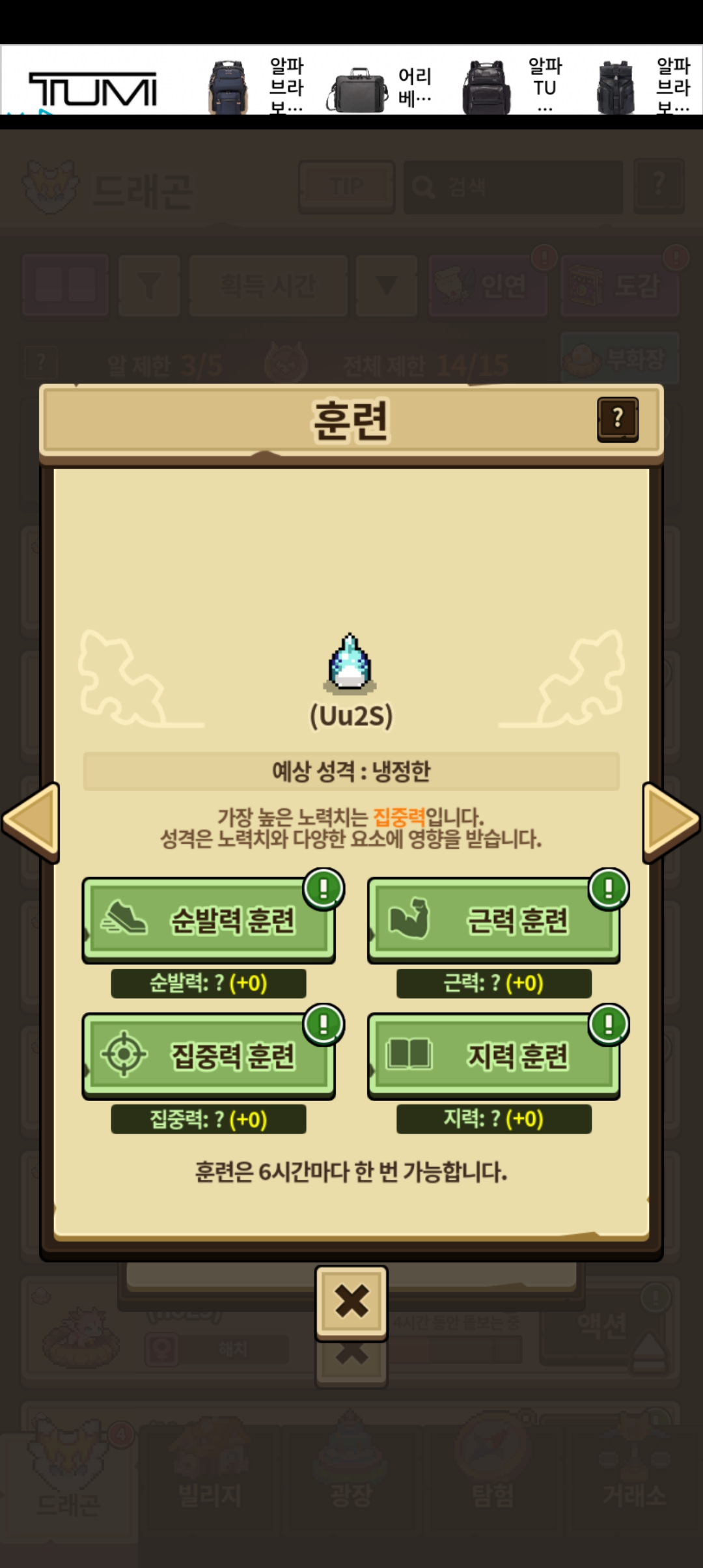Start the 순발력 훈련 (agility training)

pyautogui.click(x=208, y=920)
